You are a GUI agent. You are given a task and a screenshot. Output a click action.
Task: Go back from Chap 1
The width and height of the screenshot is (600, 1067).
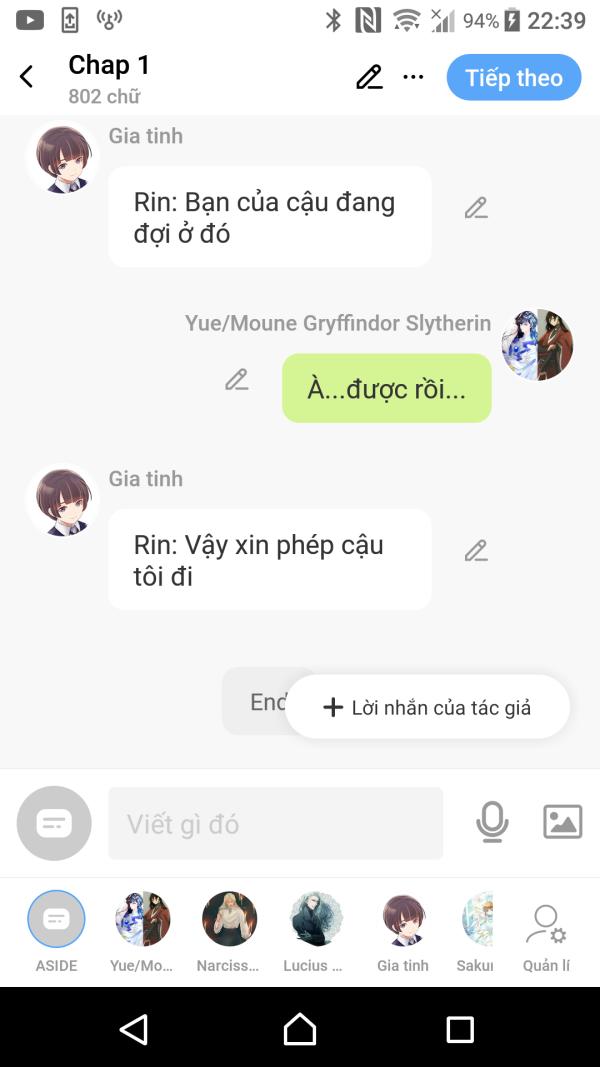[27, 77]
